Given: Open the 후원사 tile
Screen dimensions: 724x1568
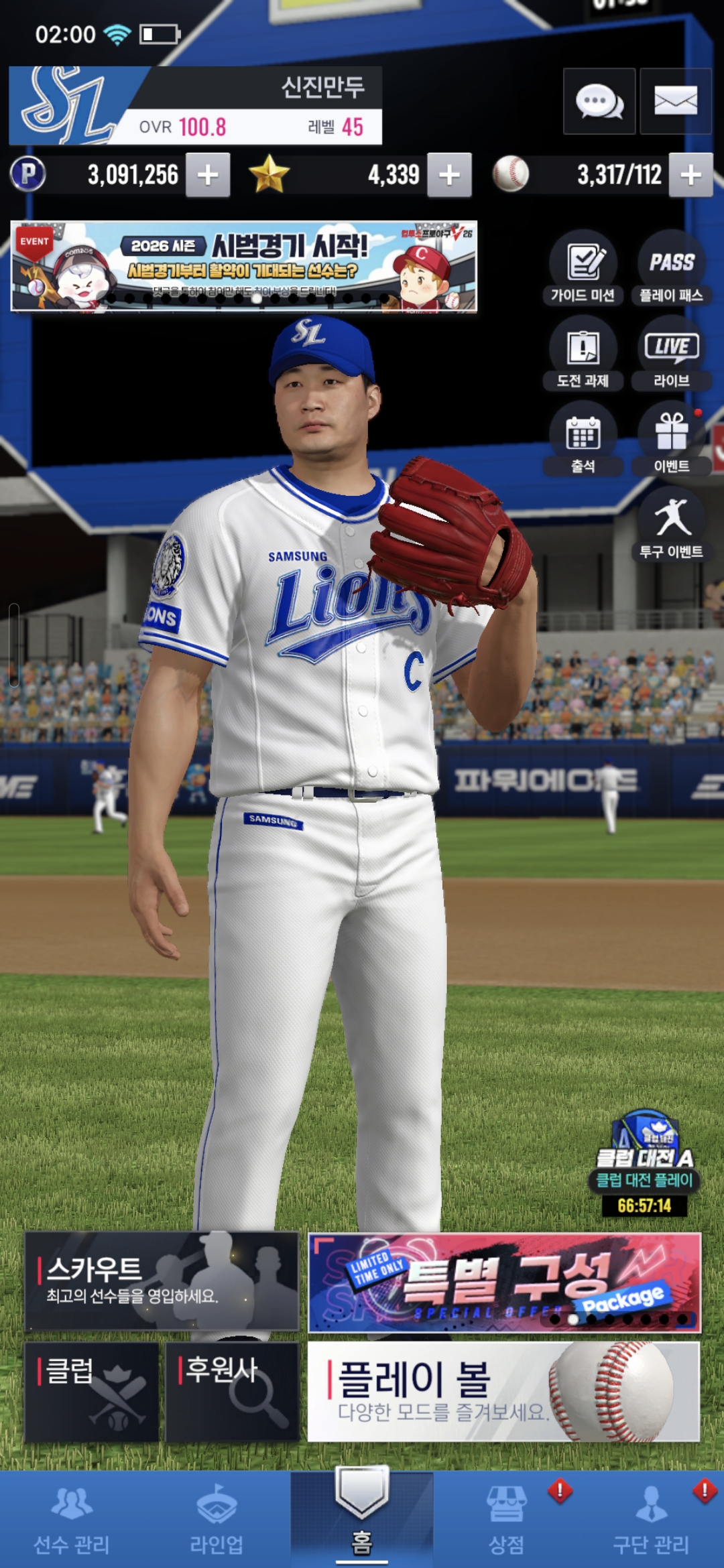Looking at the screenshot, I should pos(232,1391).
